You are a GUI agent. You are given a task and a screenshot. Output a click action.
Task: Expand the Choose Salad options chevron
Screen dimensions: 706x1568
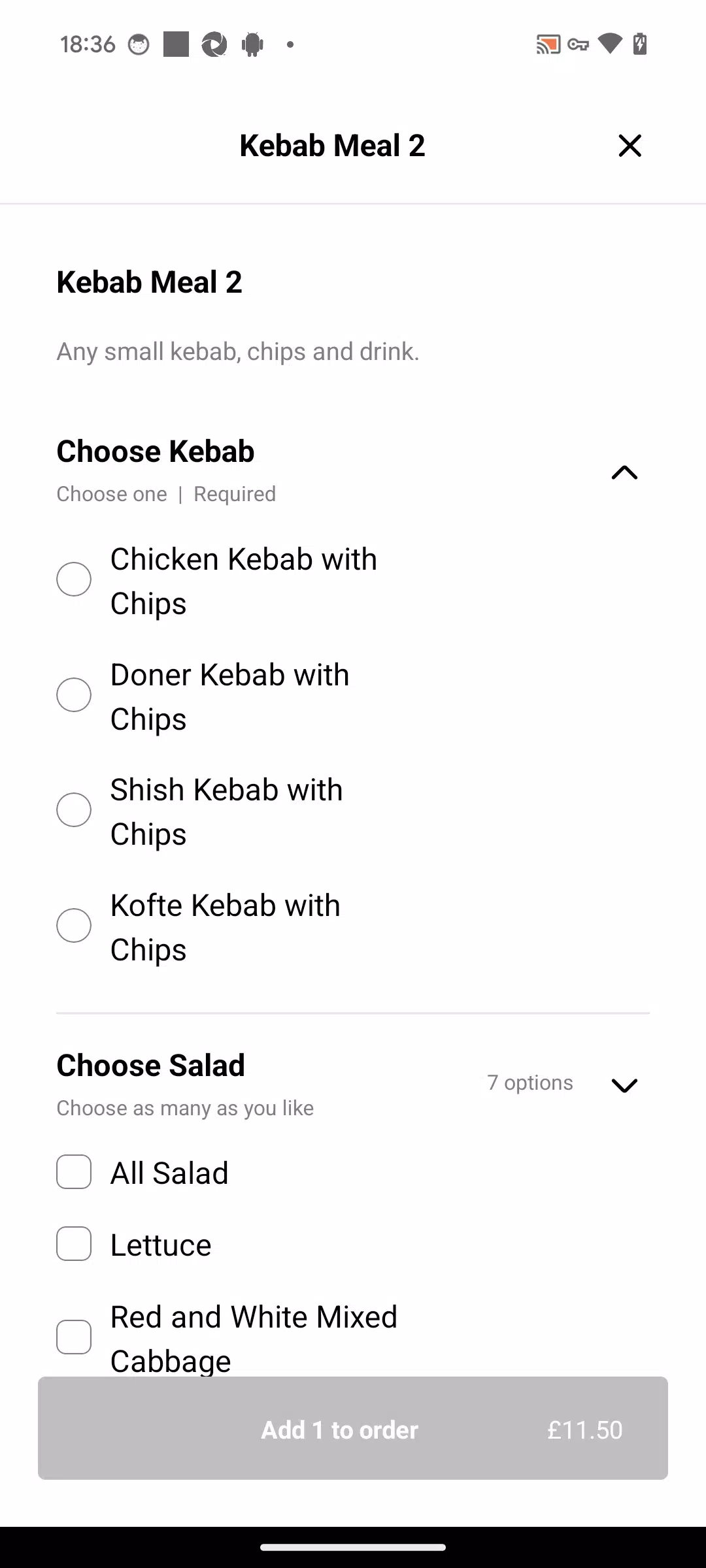(x=624, y=1085)
